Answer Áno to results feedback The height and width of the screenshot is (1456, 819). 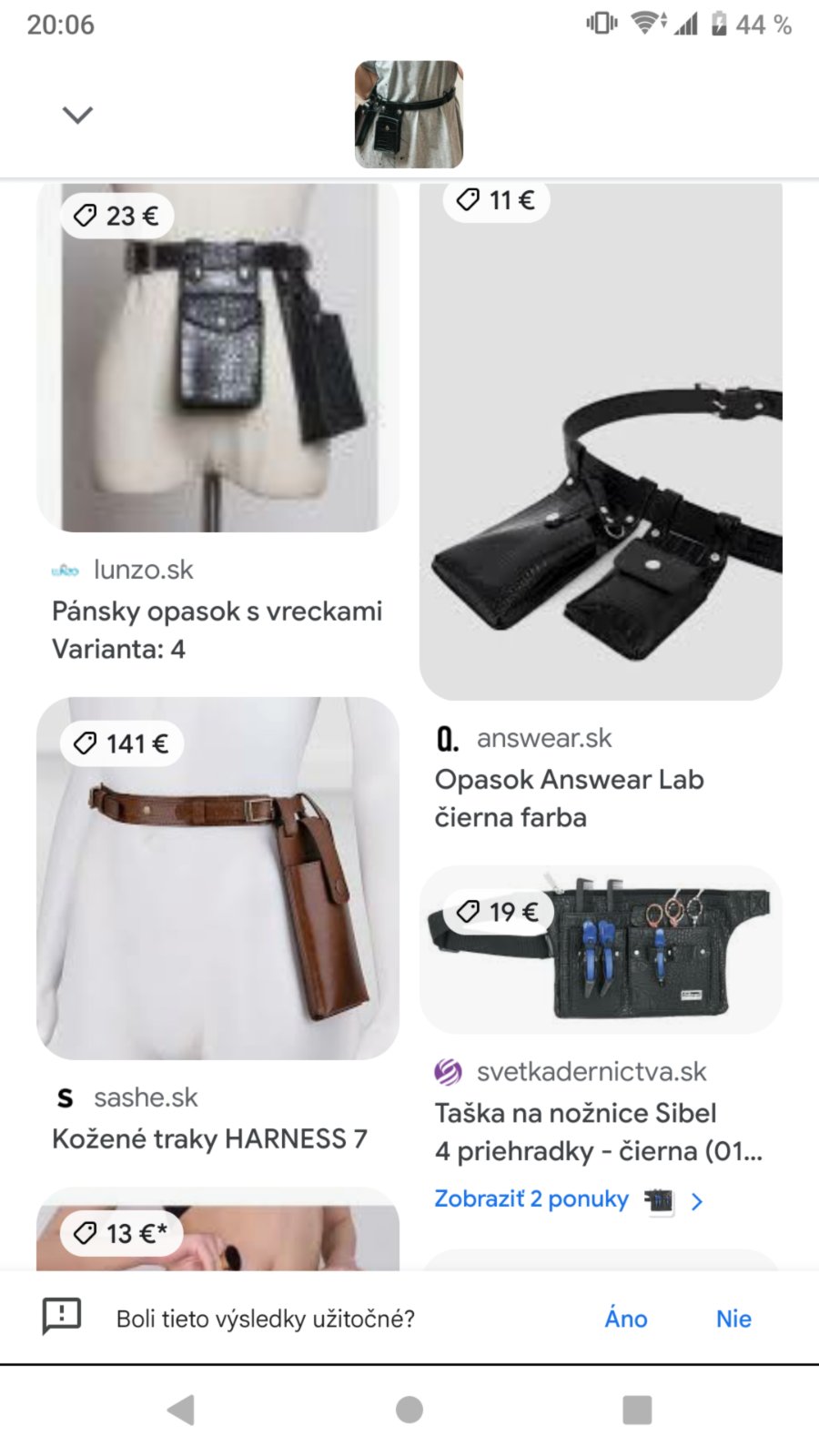pos(626,1319)
